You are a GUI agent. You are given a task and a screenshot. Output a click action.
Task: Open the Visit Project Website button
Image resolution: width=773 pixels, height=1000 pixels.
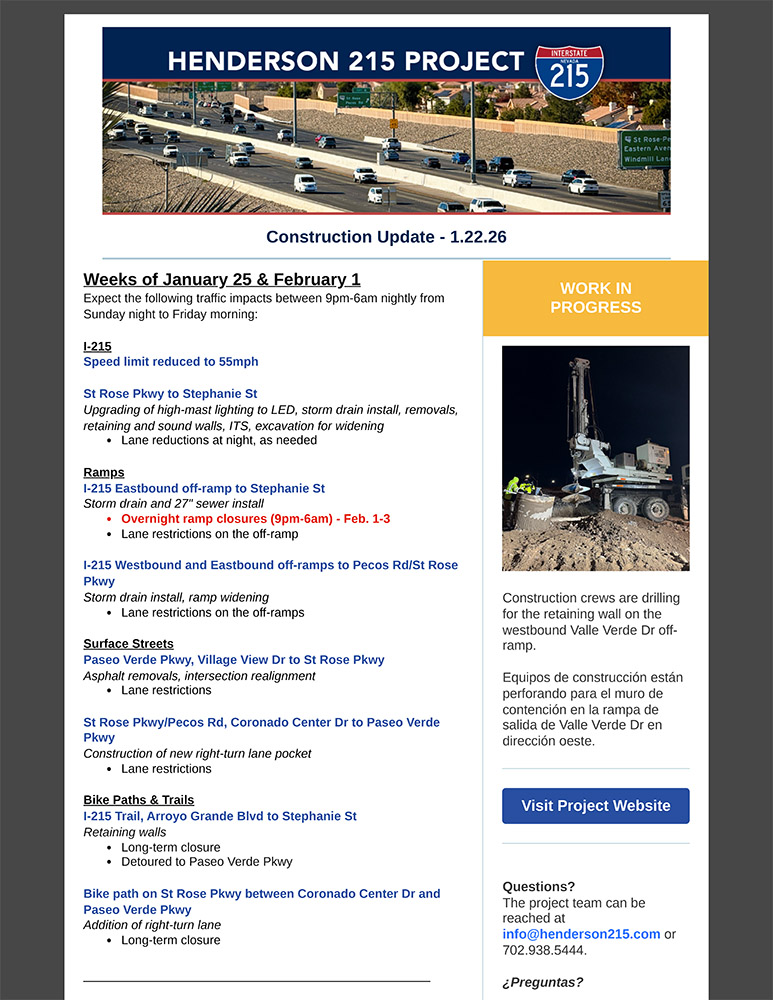595,806
